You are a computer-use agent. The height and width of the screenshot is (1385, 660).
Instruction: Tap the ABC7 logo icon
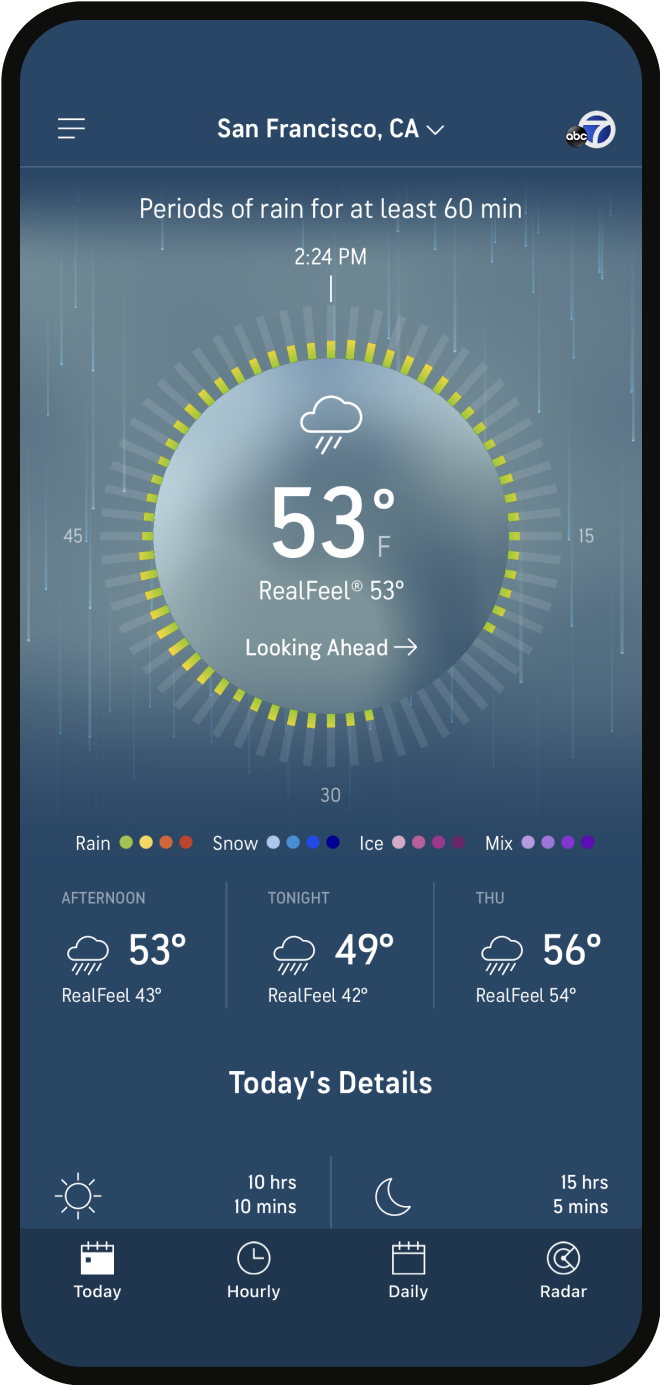coord(591,131)
